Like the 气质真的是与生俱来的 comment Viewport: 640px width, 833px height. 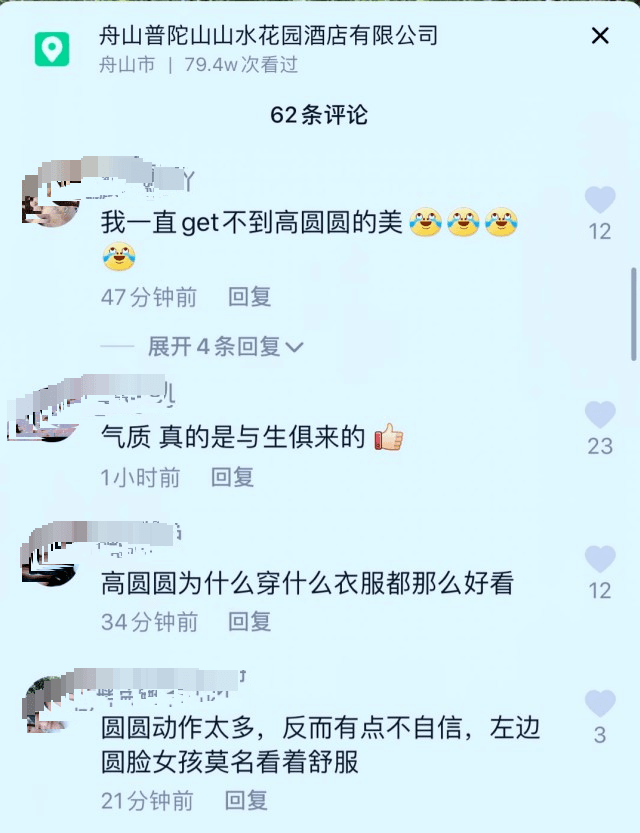(x=600, y=415)
